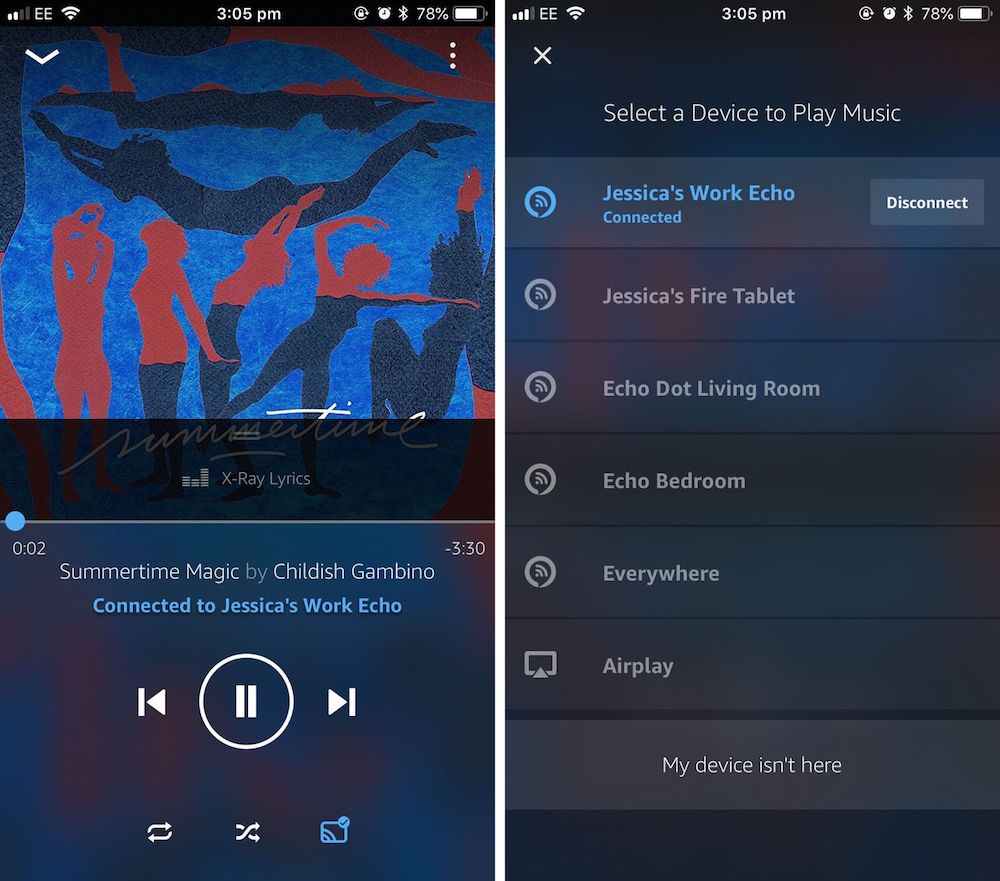Pause Summertime Magic
The width and height of the screenshot is (1000, 881).
(246, 702)
